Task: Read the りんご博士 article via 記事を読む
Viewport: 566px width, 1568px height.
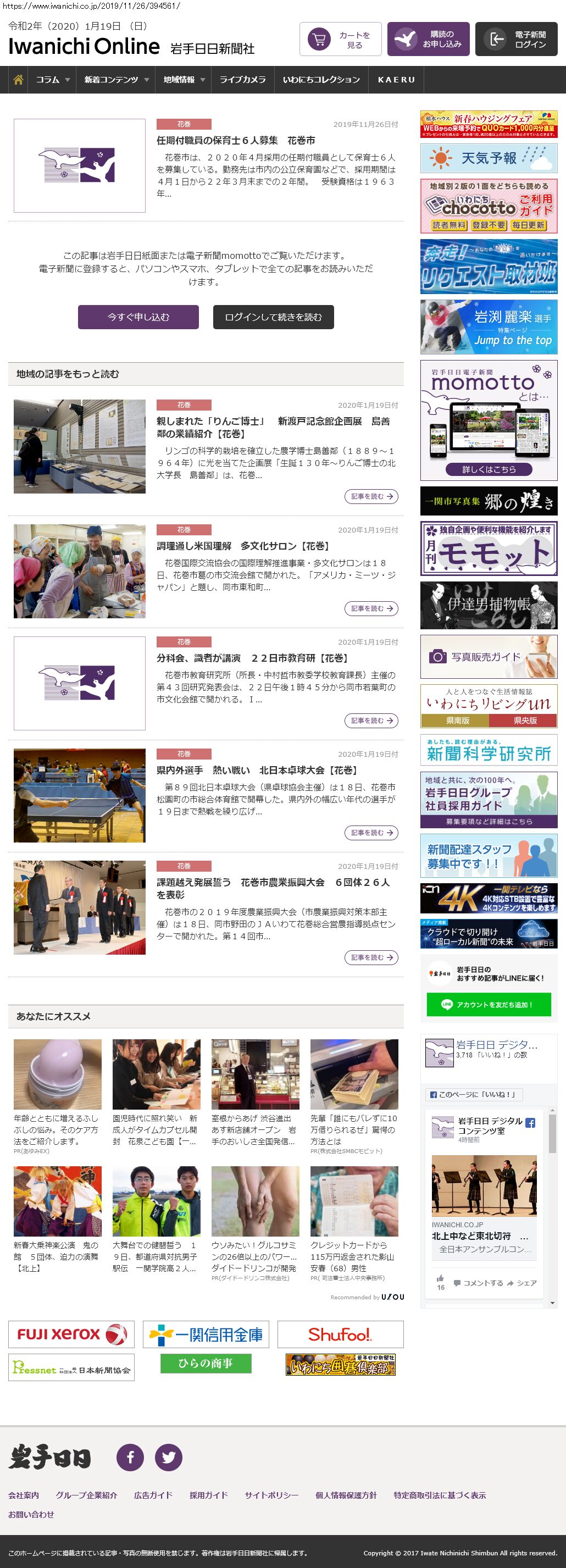Action: click(x=371, y=497)
